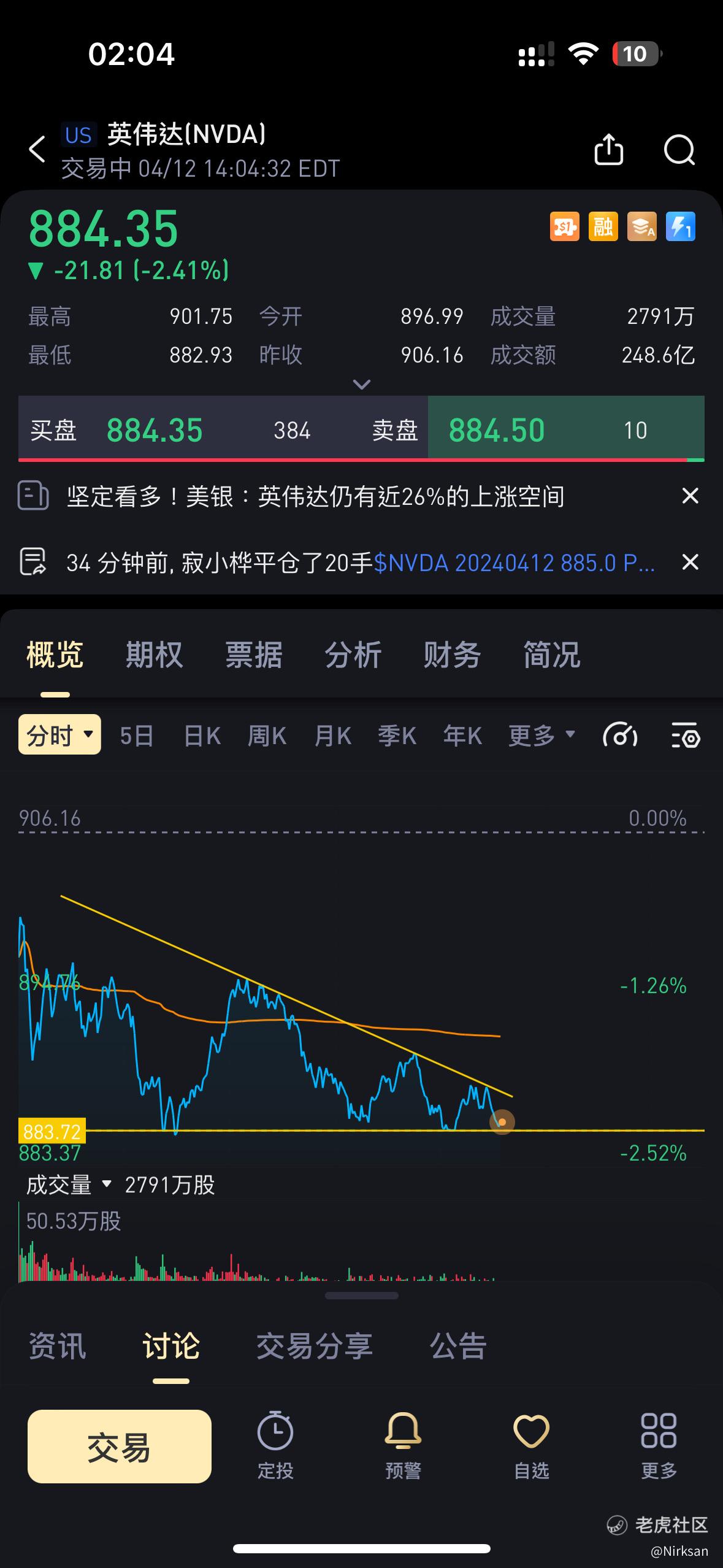Expand the 更多 chart periods dropdown
Viewport: 723px width, 1568px height.
tap(542, 735)
